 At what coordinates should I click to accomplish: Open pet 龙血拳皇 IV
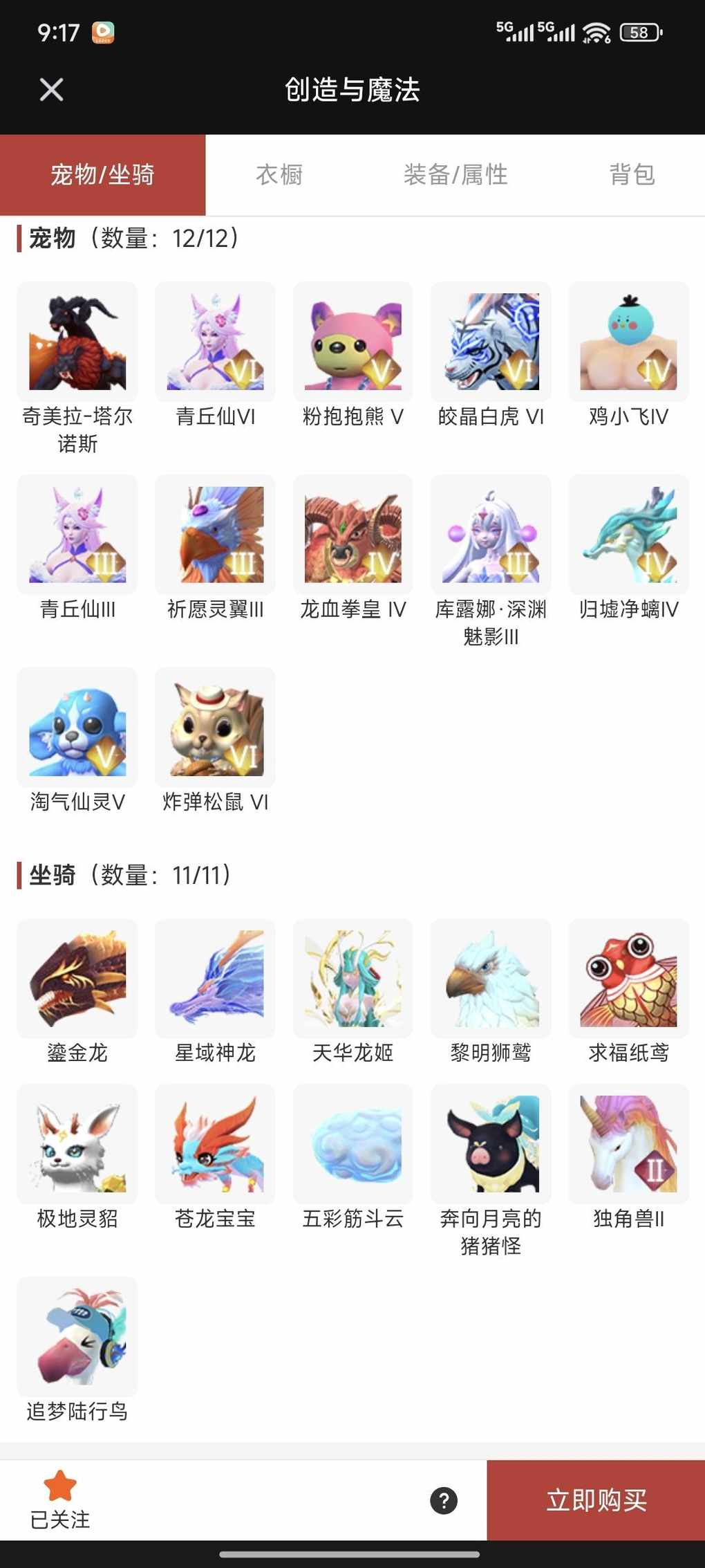pyautogui.click(x=353, y=535)
